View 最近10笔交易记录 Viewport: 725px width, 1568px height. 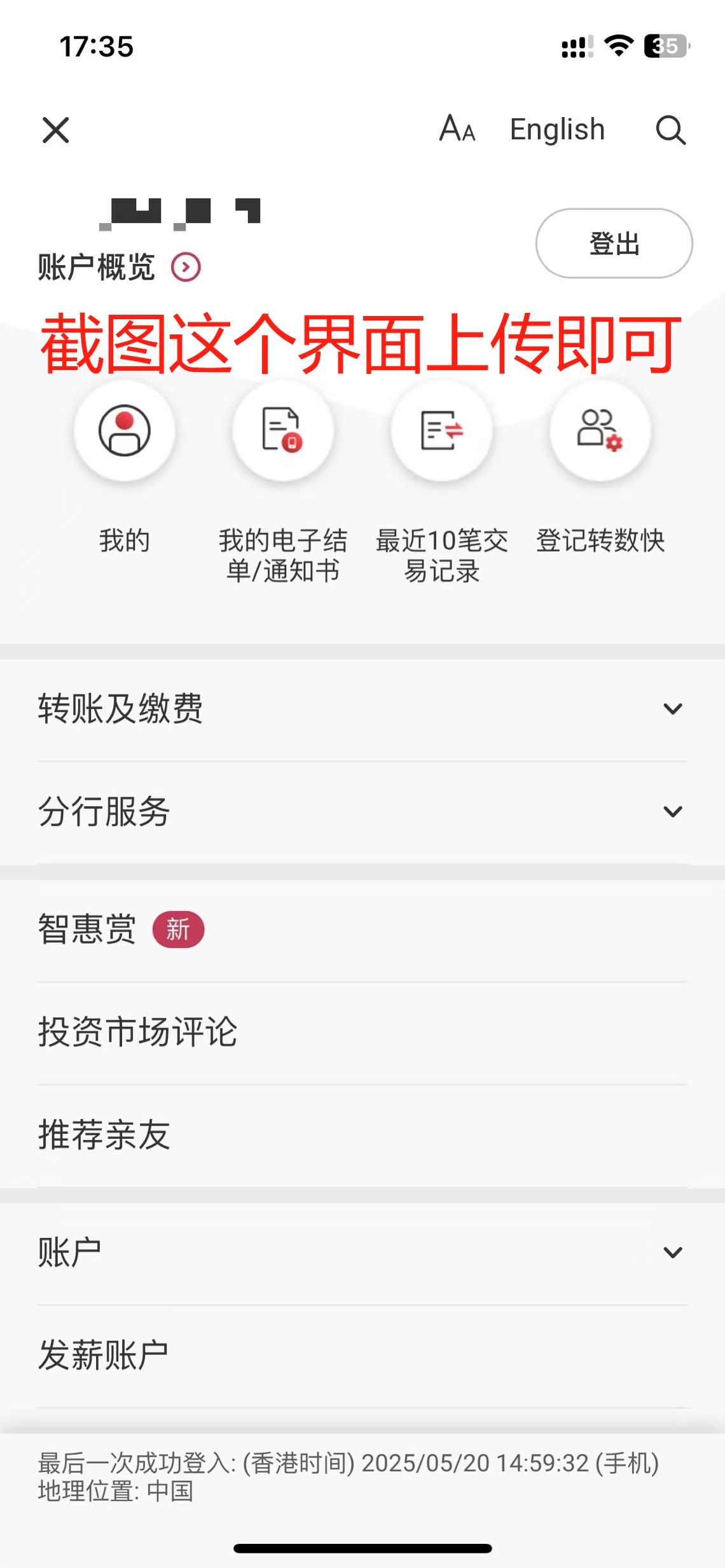click(441, 431)
